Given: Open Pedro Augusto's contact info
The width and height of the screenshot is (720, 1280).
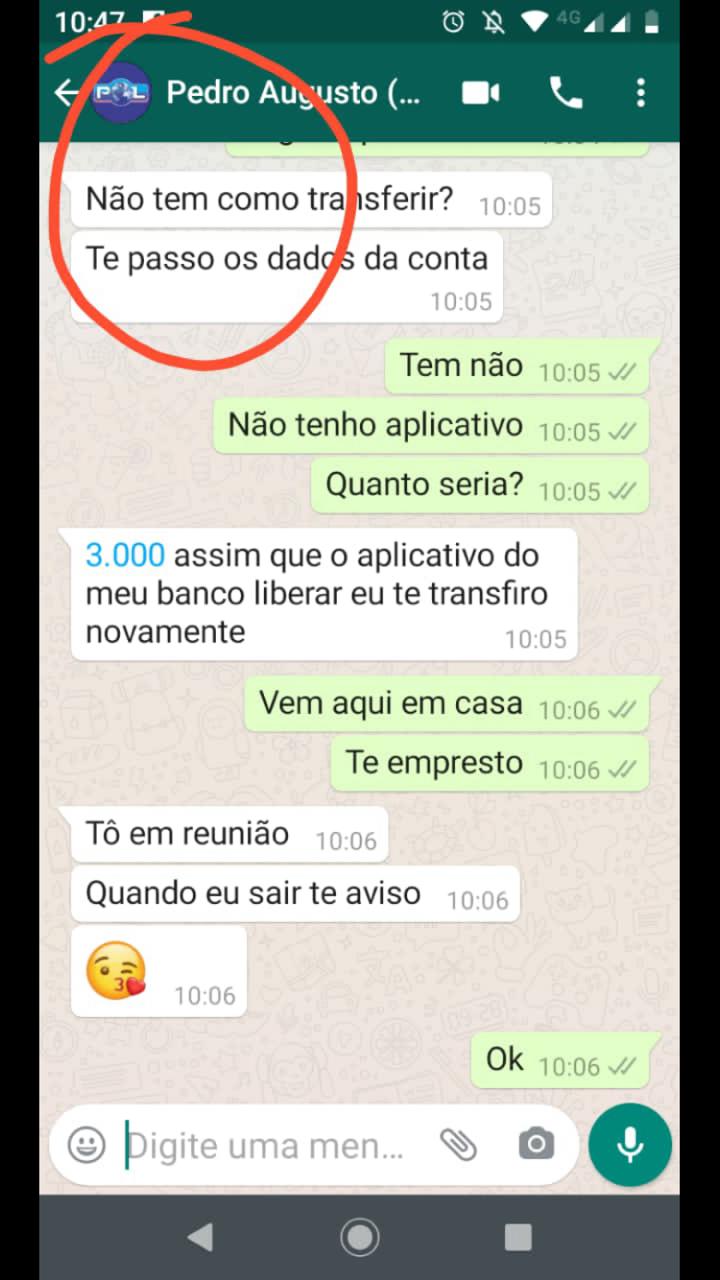Looking at the screenshot, I should click(293, 93).
